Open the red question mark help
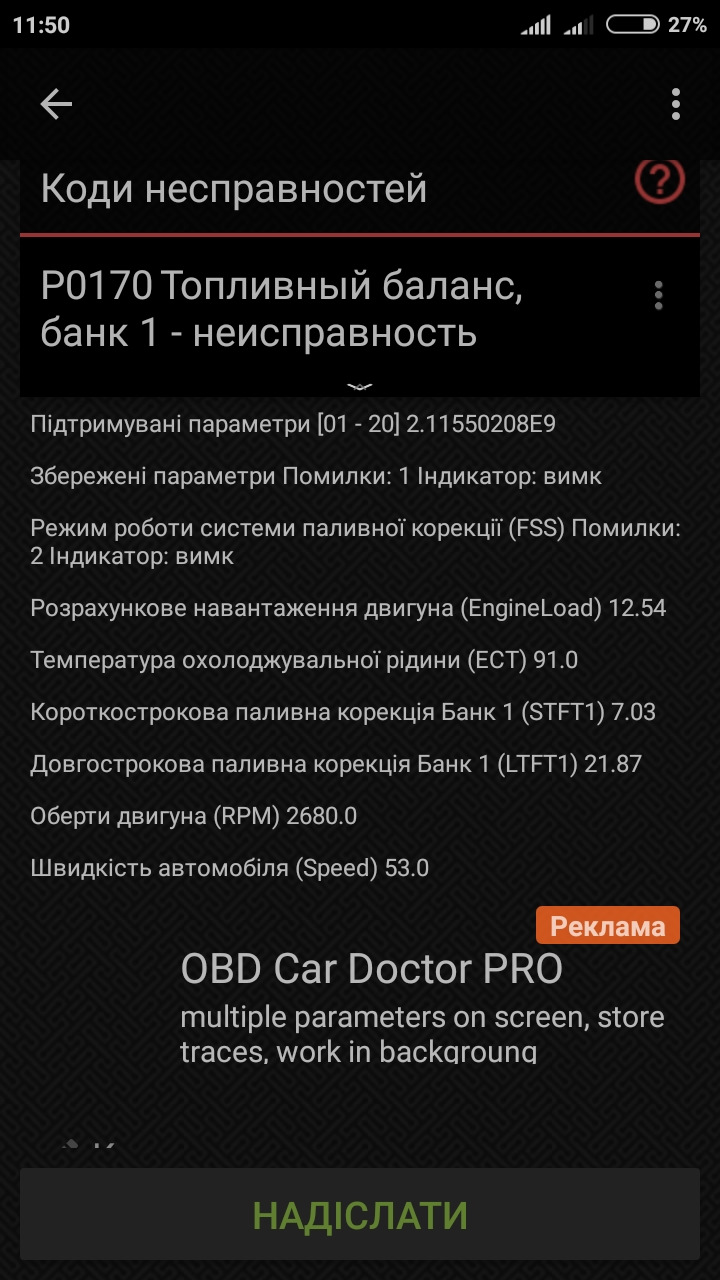720x1280 pixels. (x=659, y=181)
